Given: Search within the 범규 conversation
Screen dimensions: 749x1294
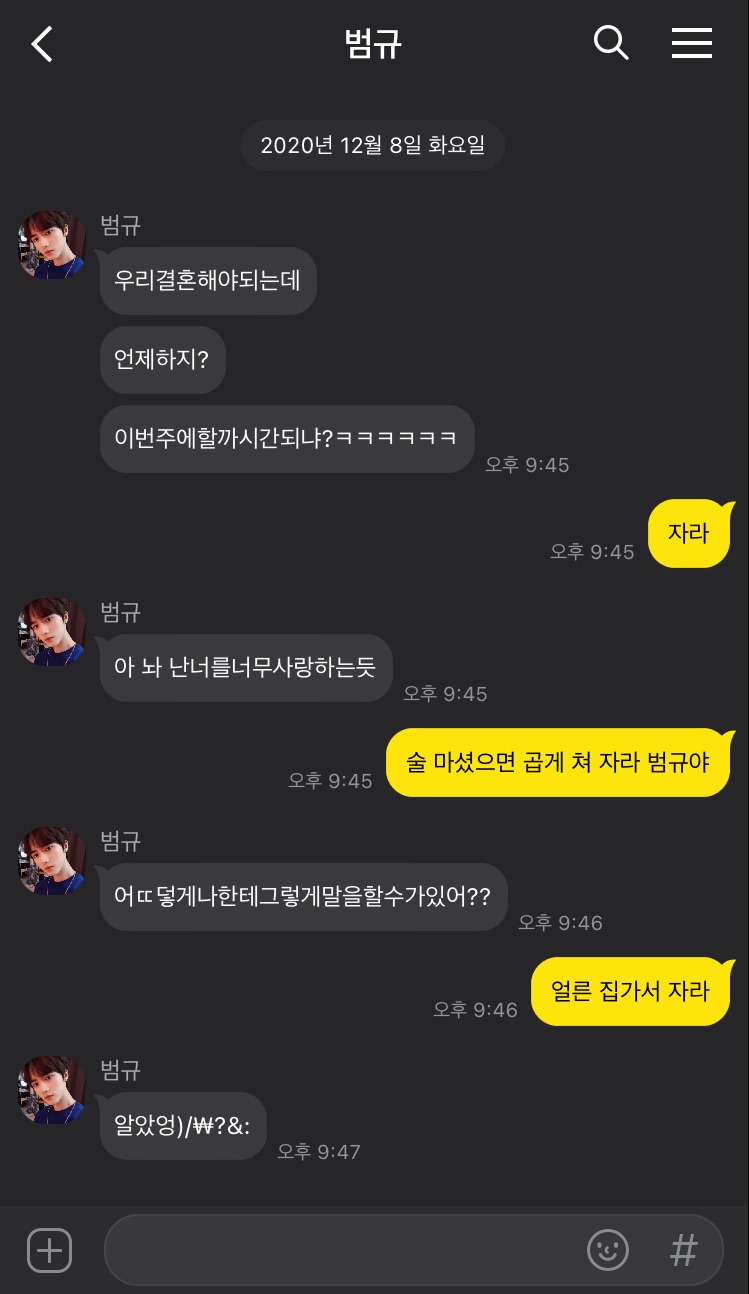Looking at the screenshot, I should pos(610,43).
